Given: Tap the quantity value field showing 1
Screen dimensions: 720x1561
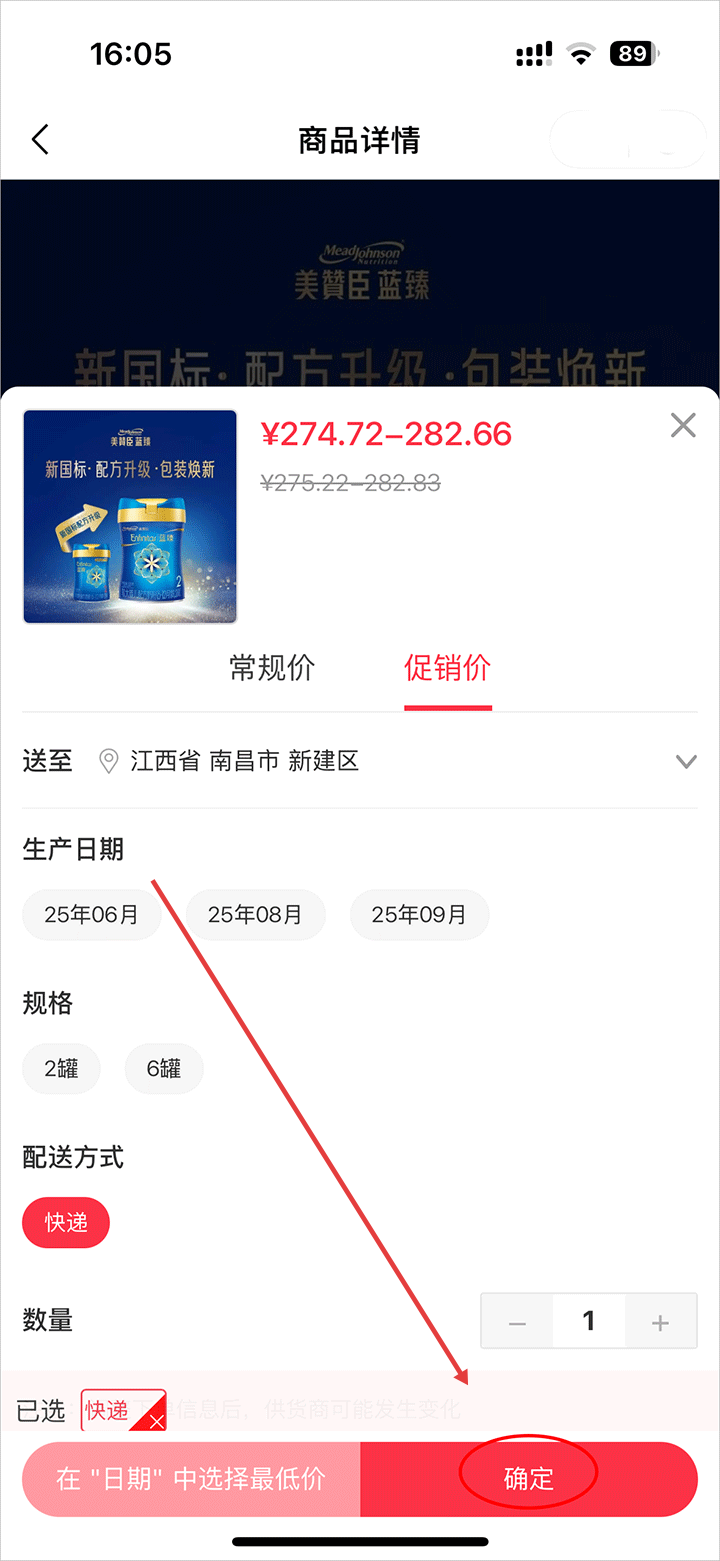Looking at the screenshot, I should [589, 1321].
